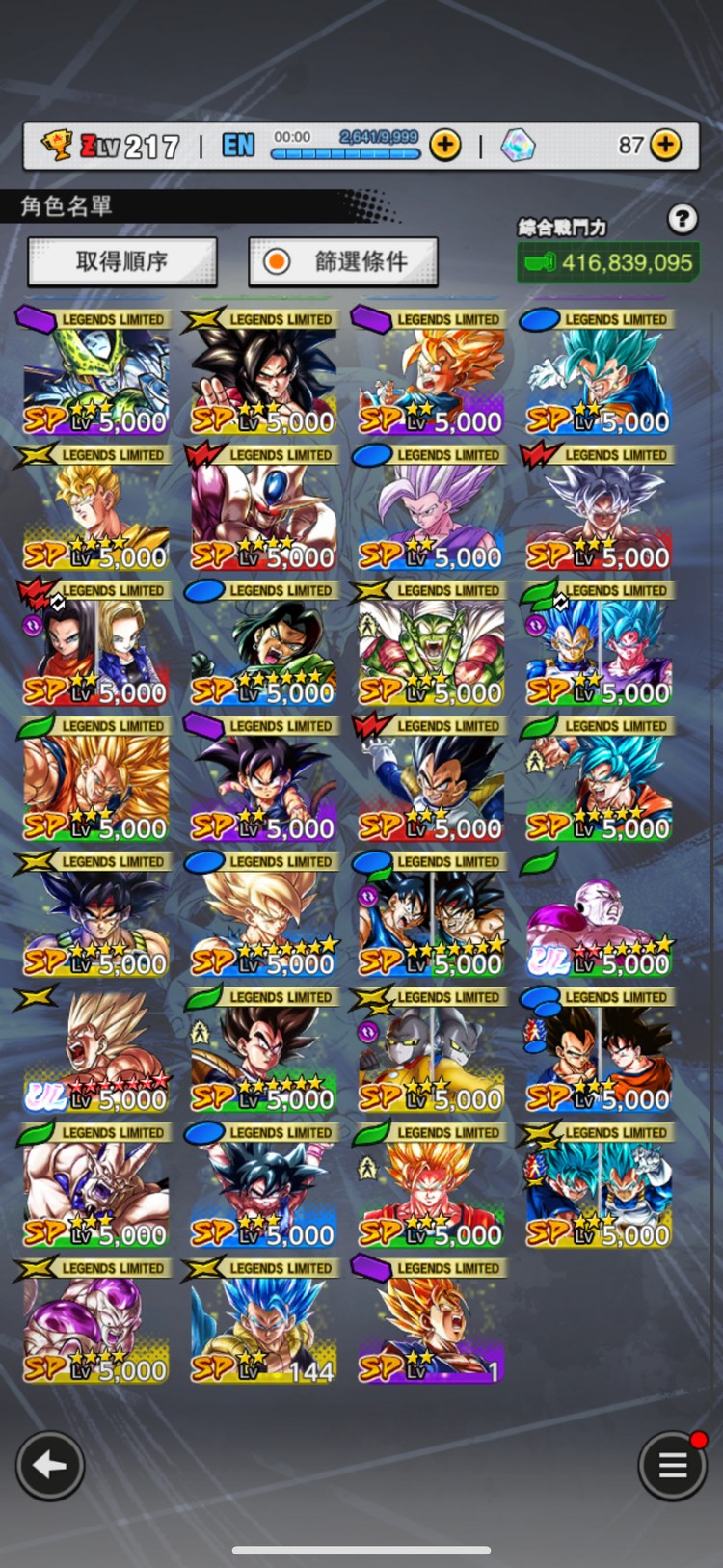Open the 篩選條件 filter button
The width and height of the screenshot is (723, 1568).
coord(343,261)
